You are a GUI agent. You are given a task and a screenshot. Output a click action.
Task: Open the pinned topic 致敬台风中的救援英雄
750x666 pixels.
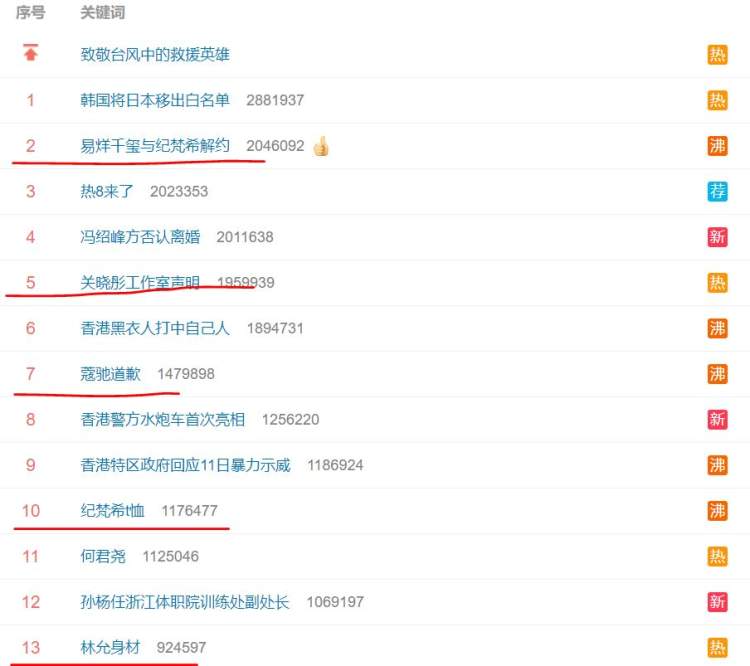coord(155,54)
